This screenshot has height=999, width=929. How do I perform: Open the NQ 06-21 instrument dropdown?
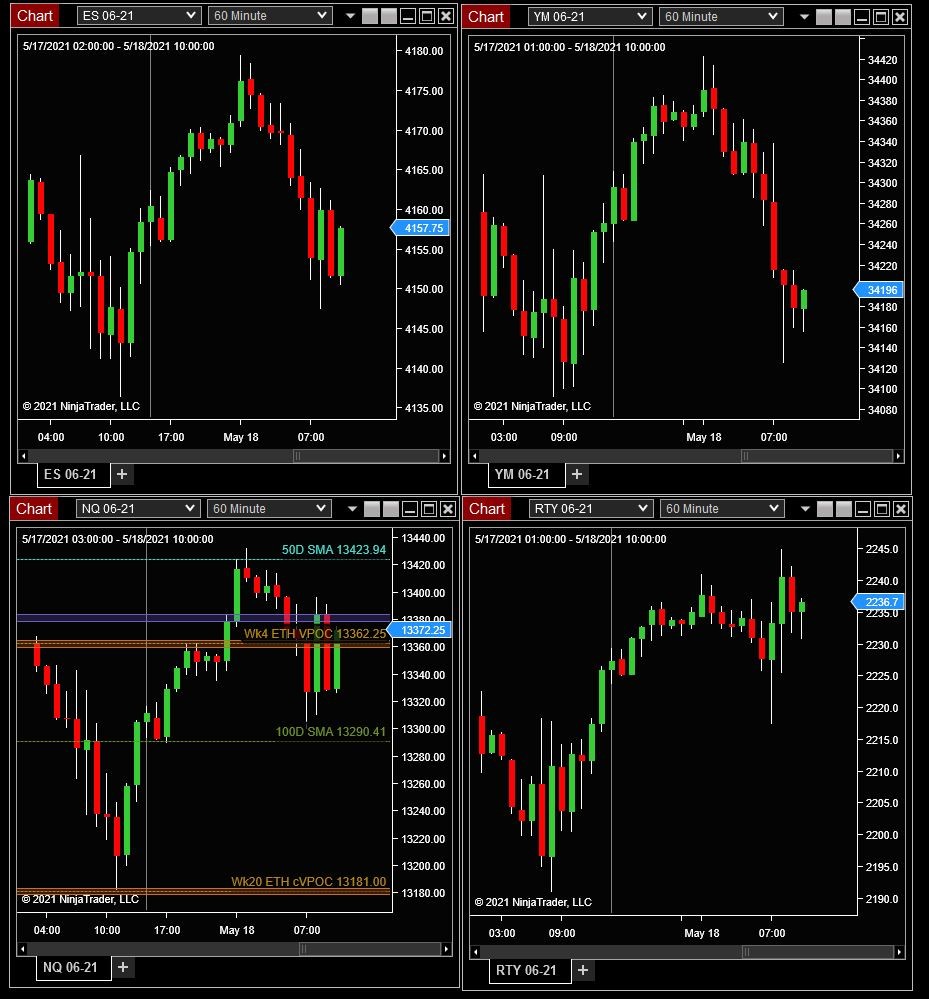pos(137,508)
